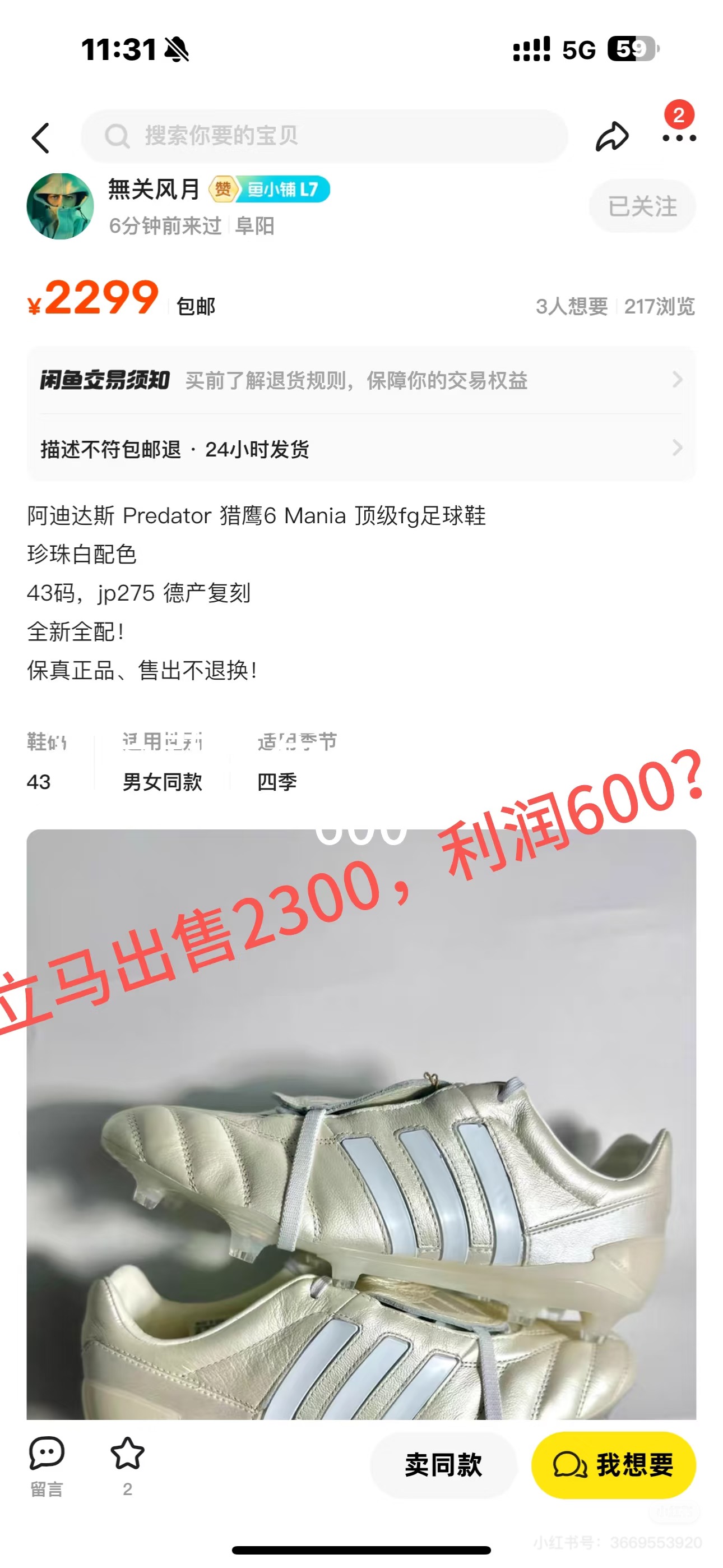723x1568 pixels.
Task: Go back using the back arrow
Action: 40,137
